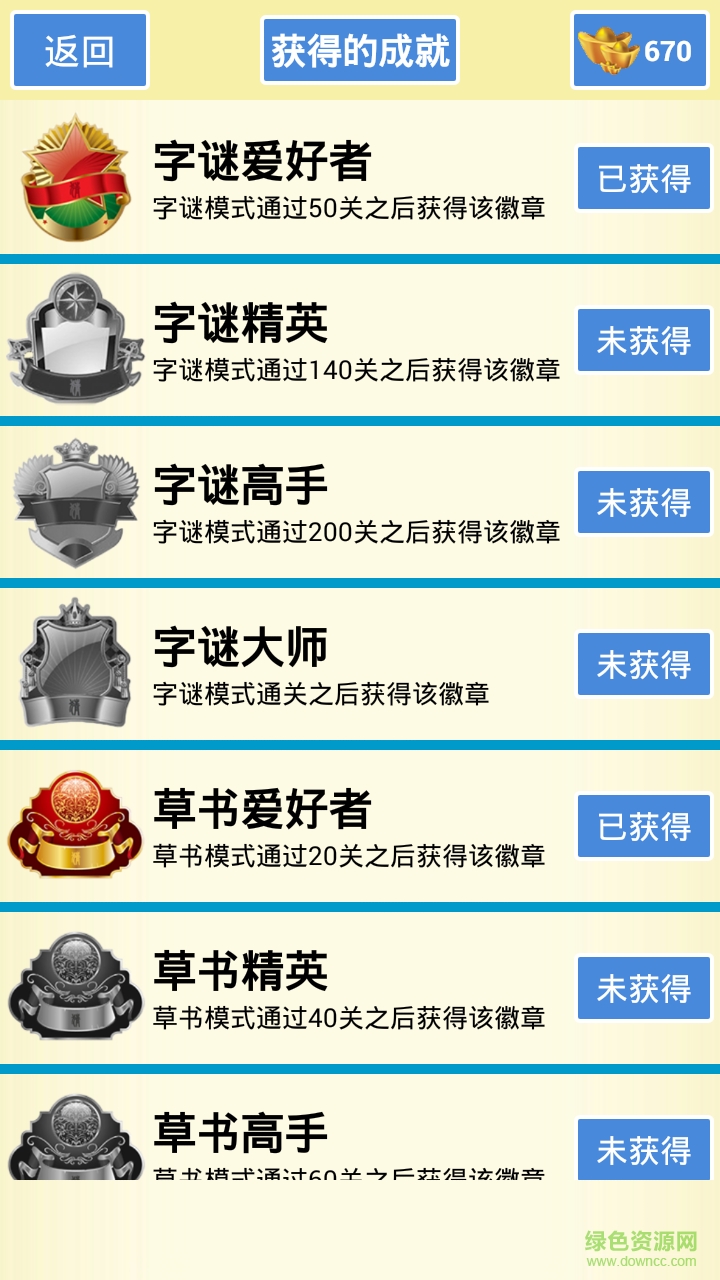Tap 已获得 button for 字谜爱好者
The image size is (720, 1280).
[x=644, y=179]
